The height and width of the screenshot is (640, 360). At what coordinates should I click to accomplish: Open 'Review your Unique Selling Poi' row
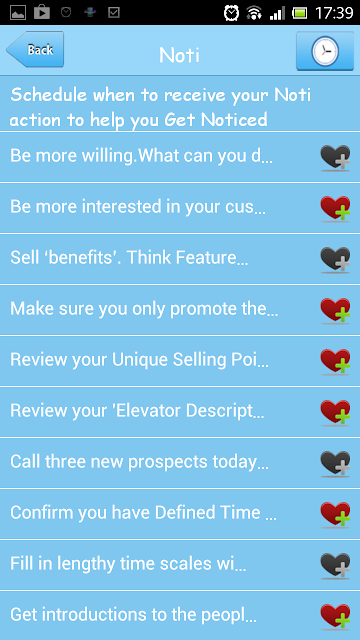180,361
